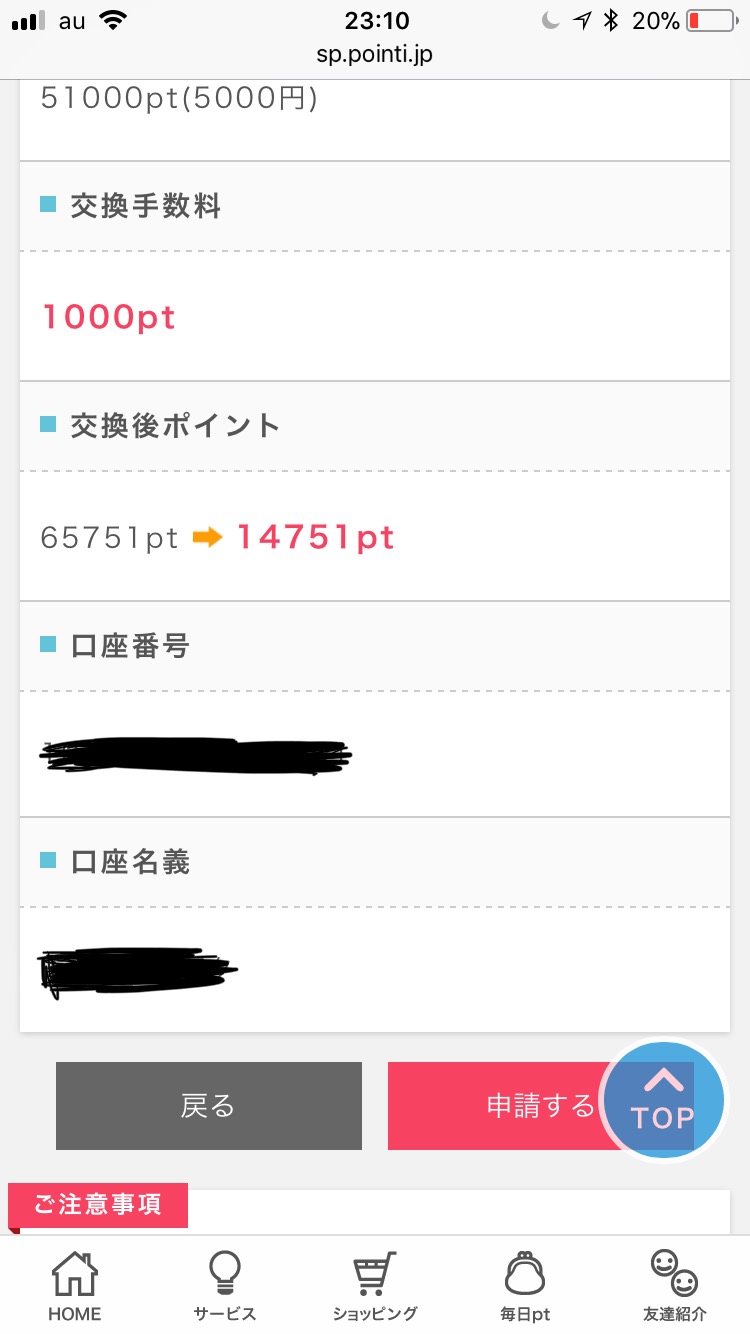Go to the ショッピング tab
This screenshot has height=1334, width=750.
[x=375, y=1286]
